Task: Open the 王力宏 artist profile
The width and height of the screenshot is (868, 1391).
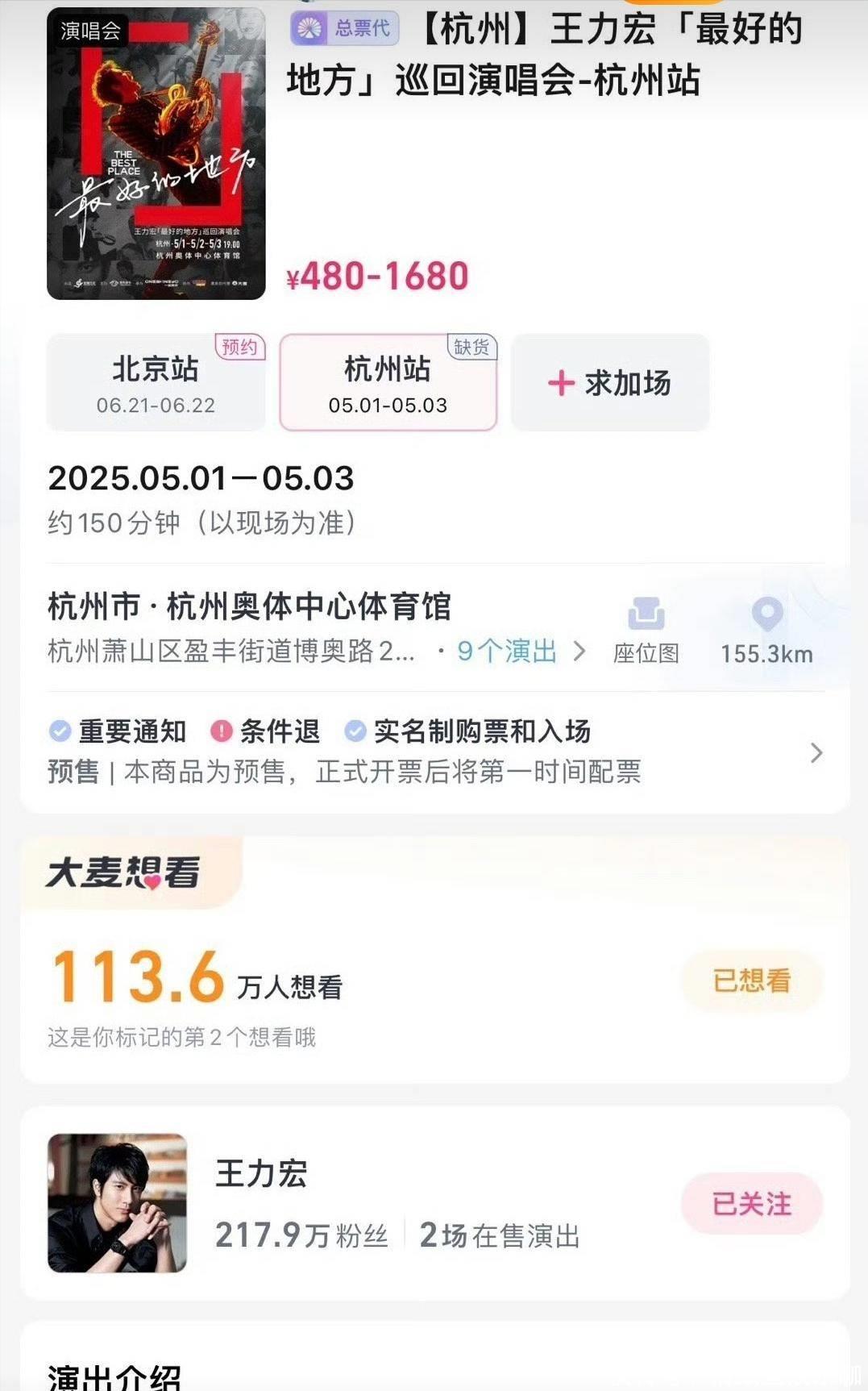Action: click(x=261, y=1174)
